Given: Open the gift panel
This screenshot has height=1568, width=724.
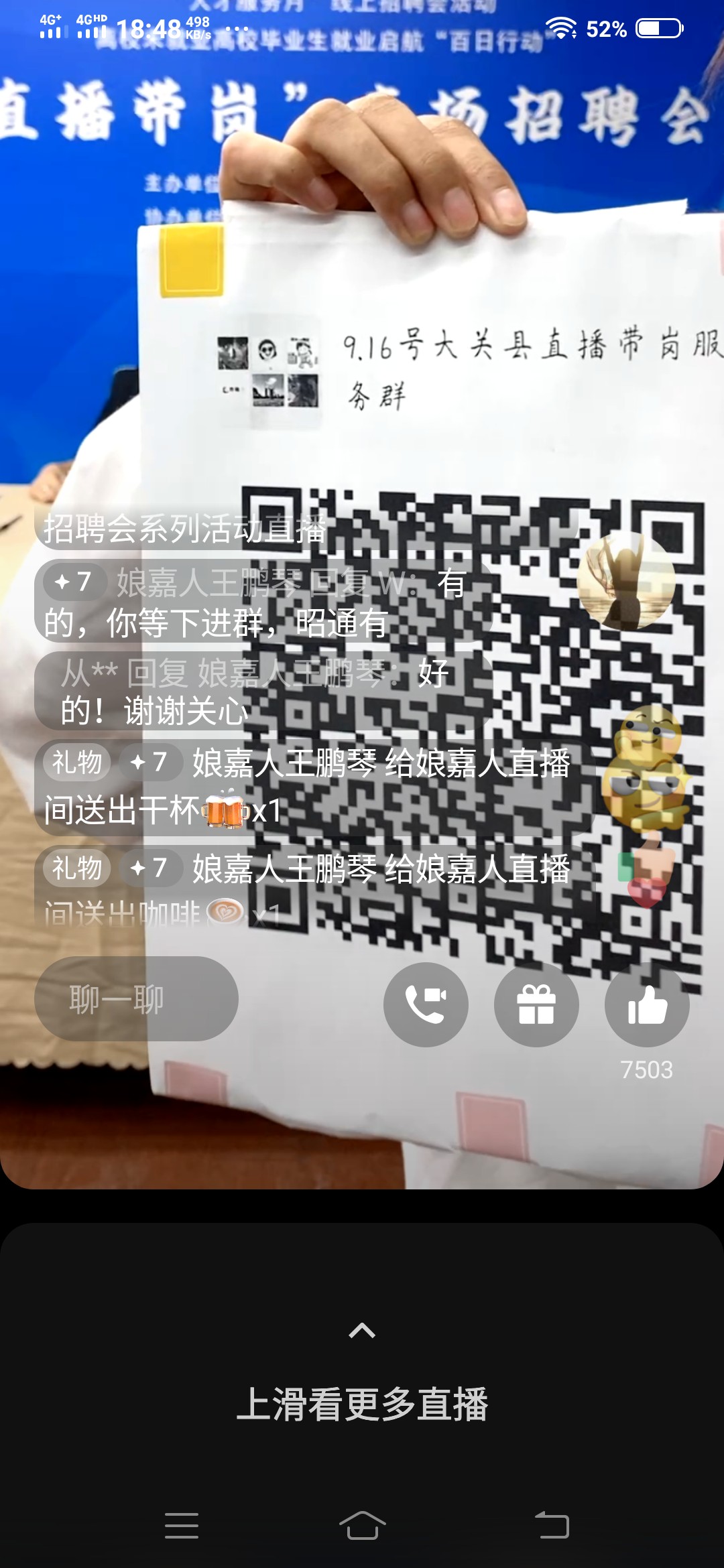Looking at the screenshot, I should click(536, 1004).
